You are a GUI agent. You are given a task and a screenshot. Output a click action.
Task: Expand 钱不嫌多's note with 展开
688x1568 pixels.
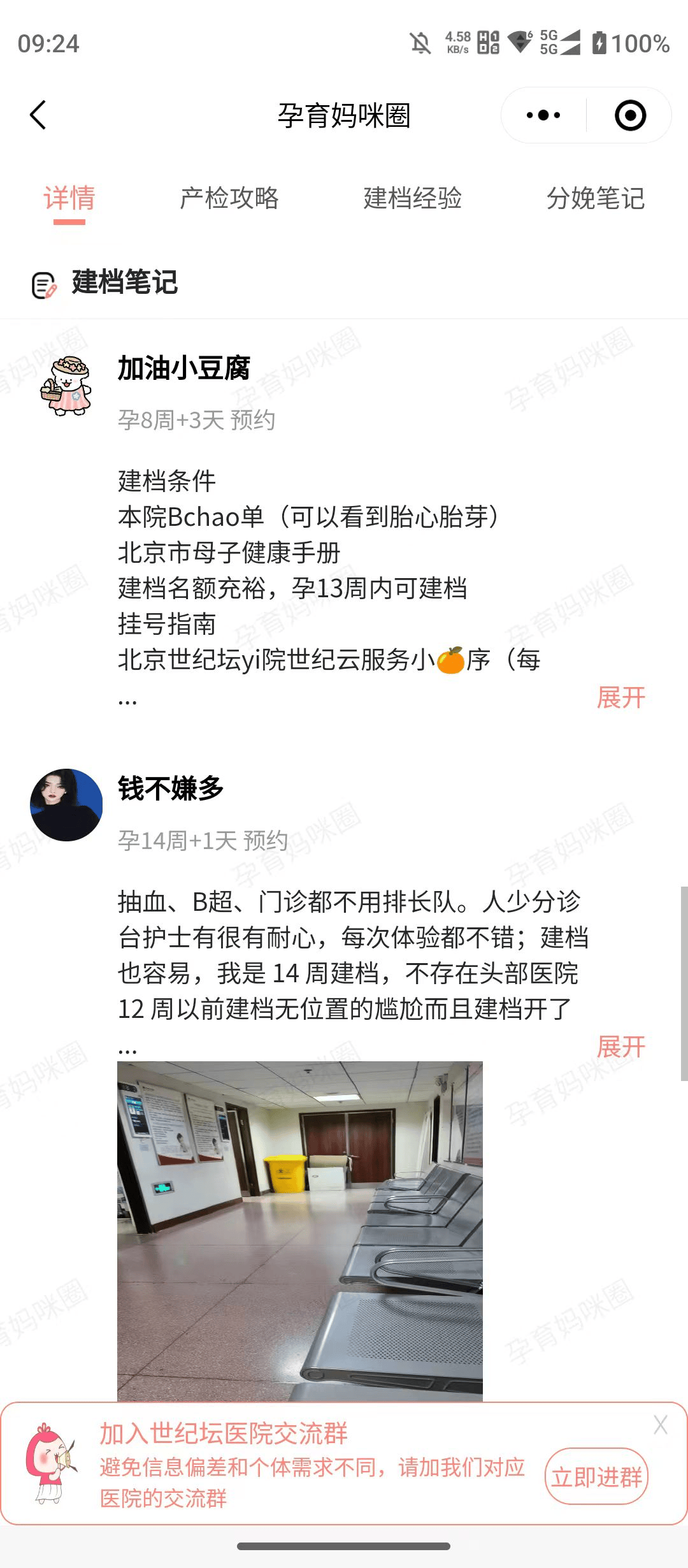click(x=620, y=1047)
